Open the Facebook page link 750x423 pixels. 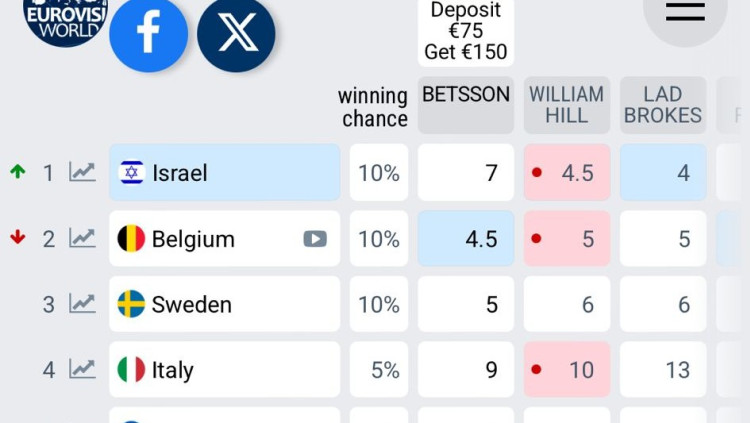click(148, 33)
